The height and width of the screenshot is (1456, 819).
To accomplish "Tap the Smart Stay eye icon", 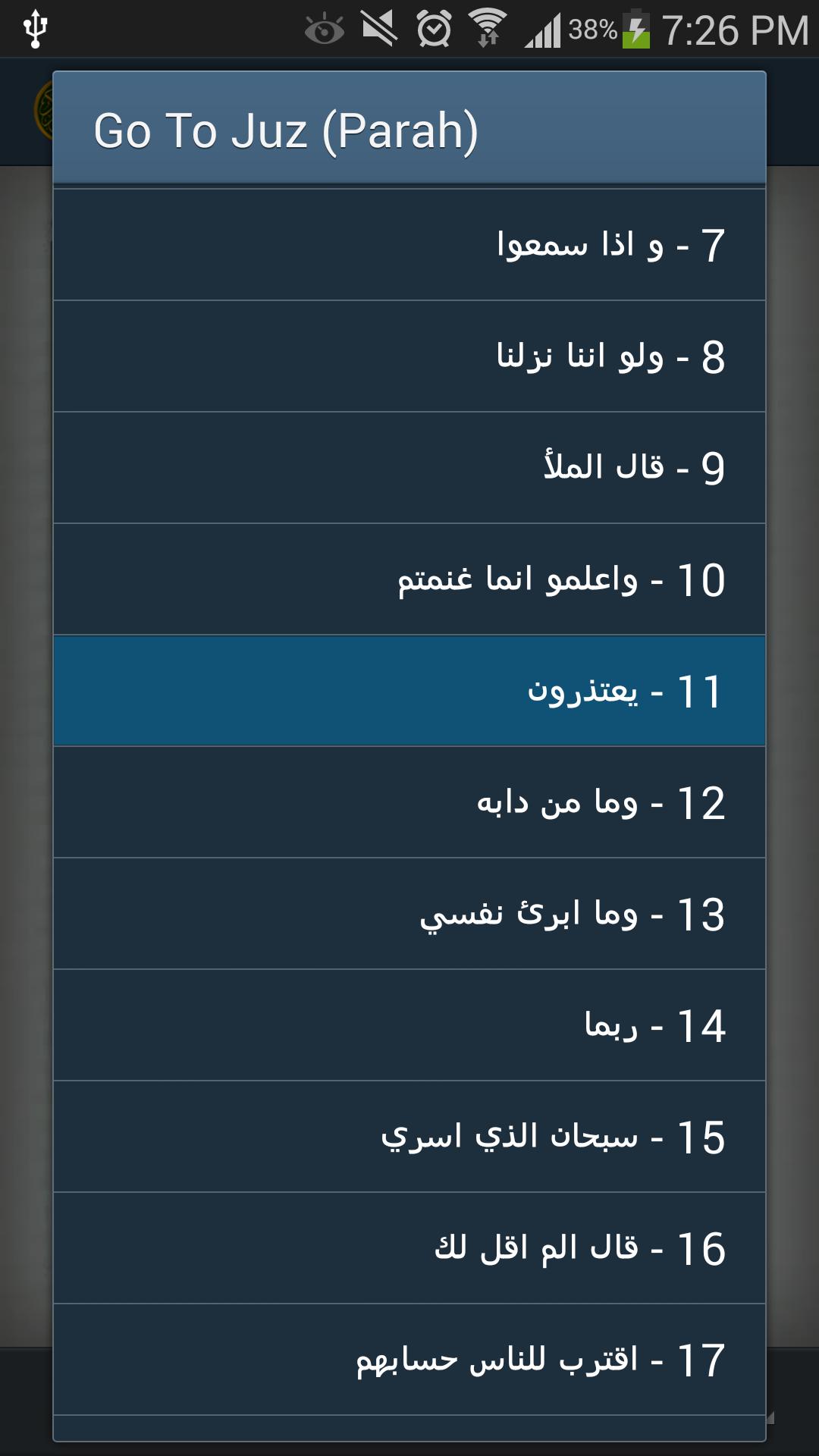I will (x=325, y=25).
